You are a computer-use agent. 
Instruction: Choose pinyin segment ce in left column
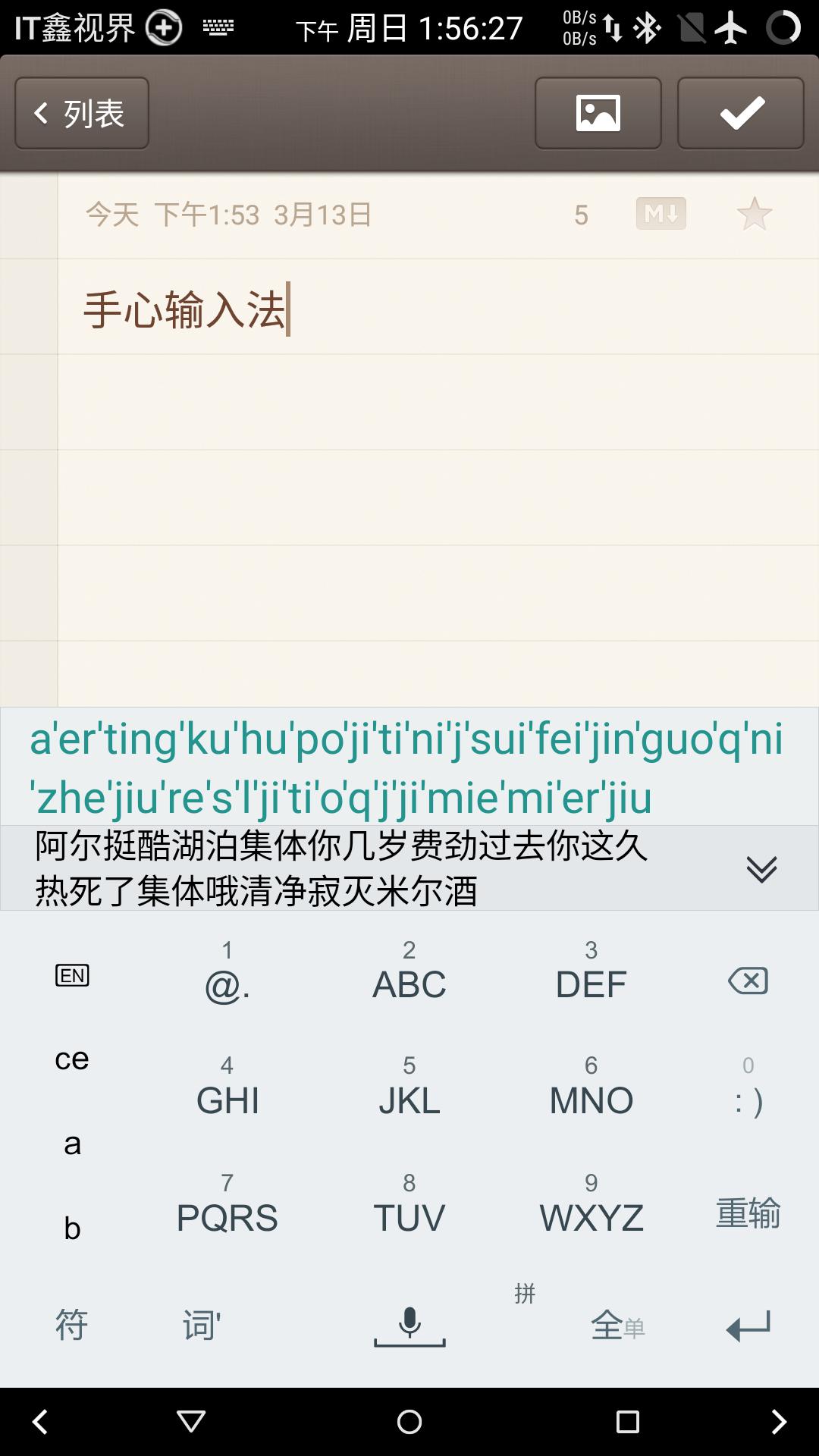(x=71, y=1058)
